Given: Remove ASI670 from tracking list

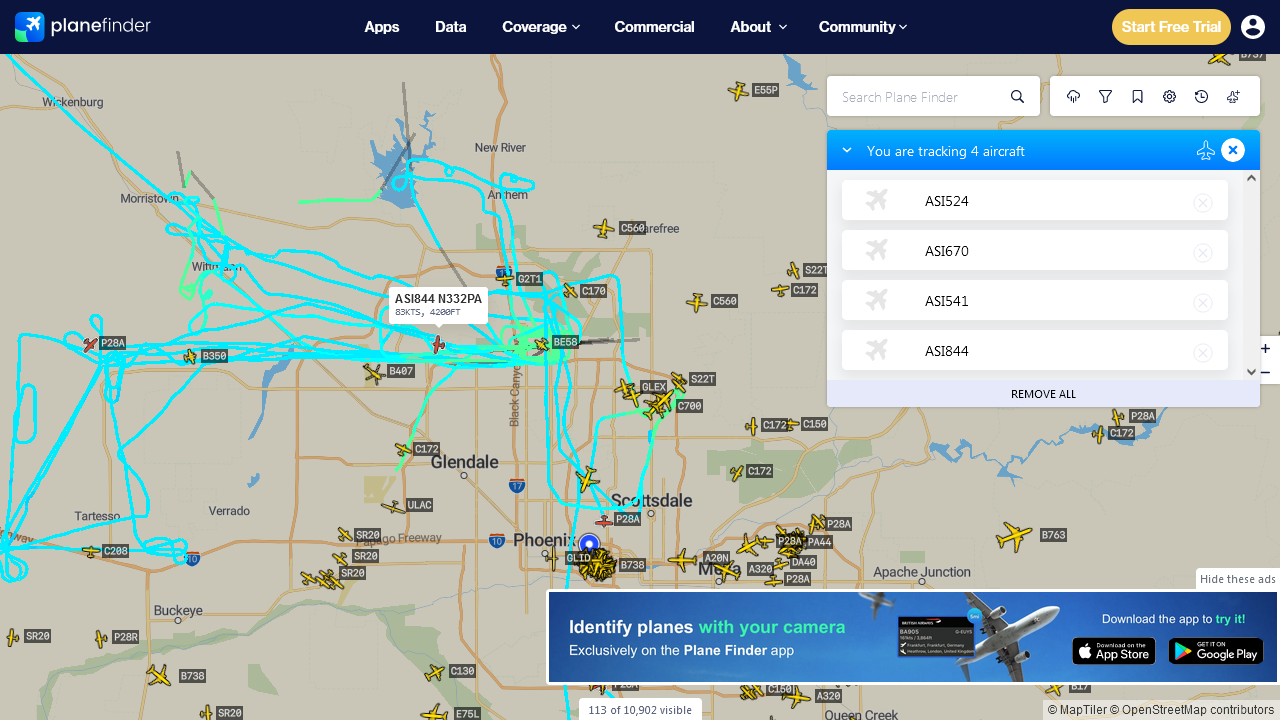Looking at the screenshot, I should pyautogui.click(x=1203, y=253).
